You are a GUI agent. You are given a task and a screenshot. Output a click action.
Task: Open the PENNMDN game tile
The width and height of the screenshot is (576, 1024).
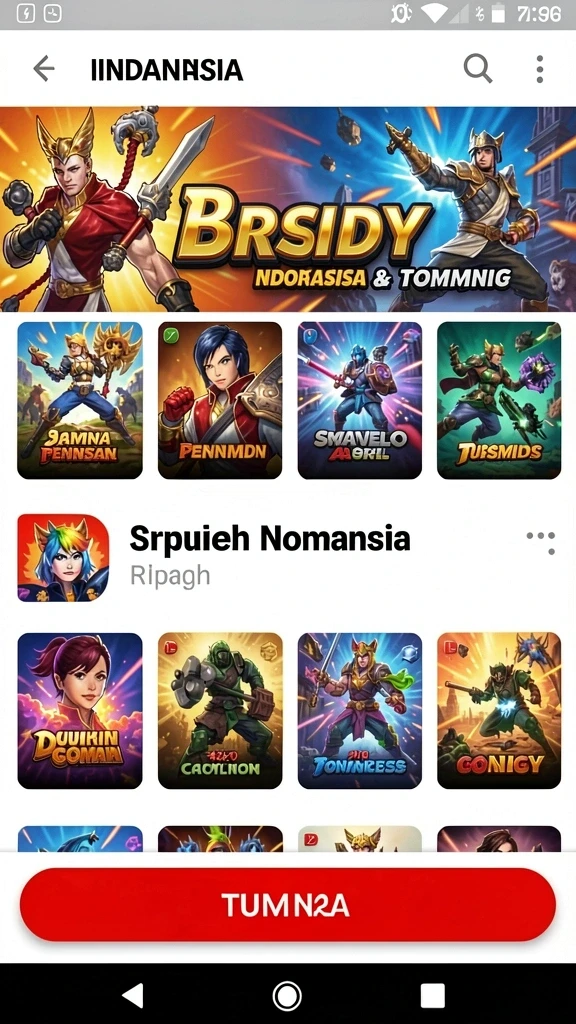(x=220, y=400)
